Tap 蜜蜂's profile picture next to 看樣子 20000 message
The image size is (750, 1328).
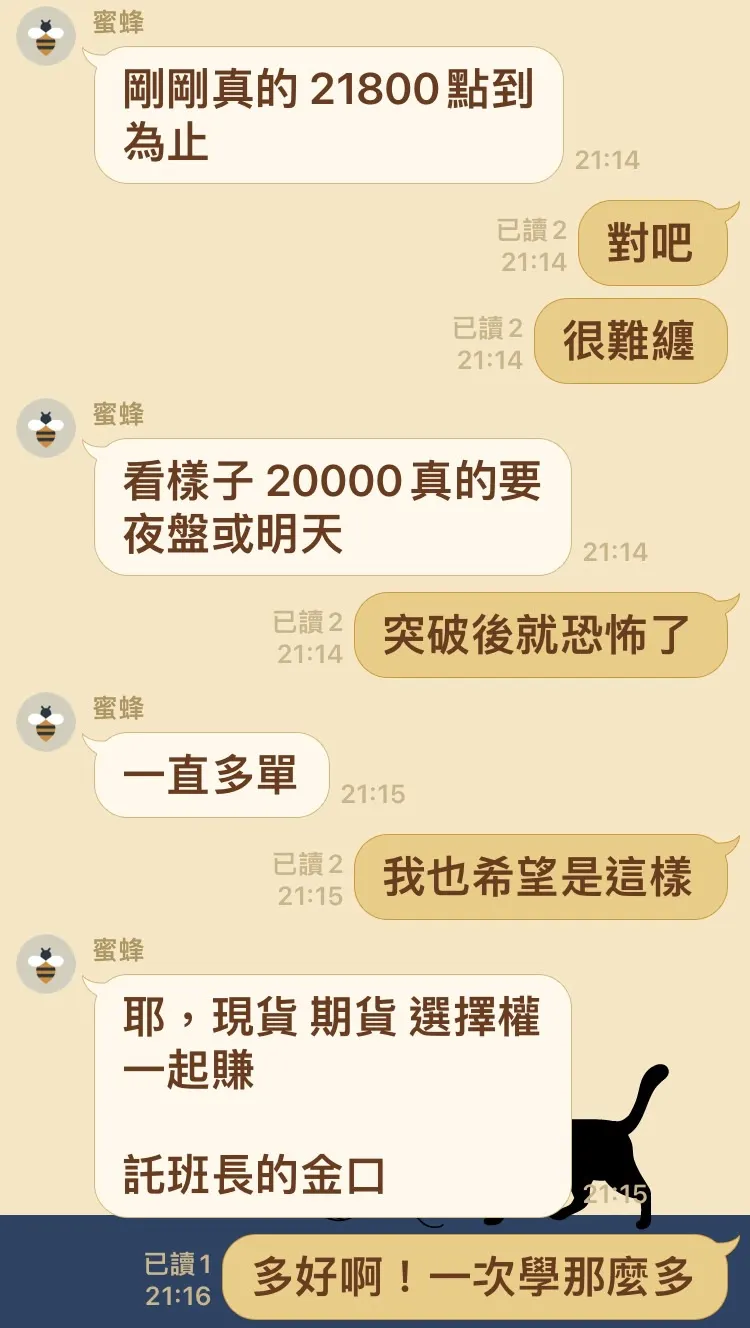[46, 429]
